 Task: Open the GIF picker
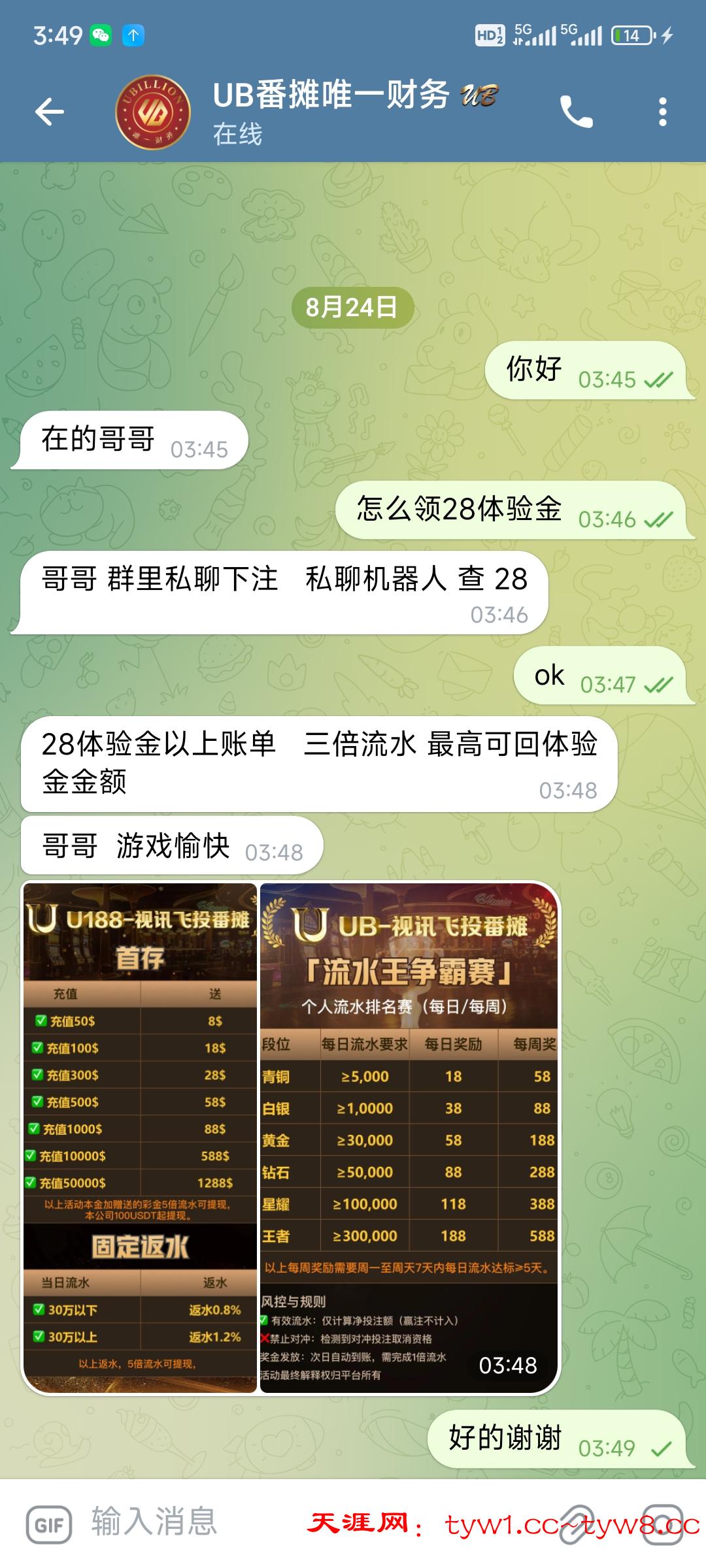[48, 1525]
